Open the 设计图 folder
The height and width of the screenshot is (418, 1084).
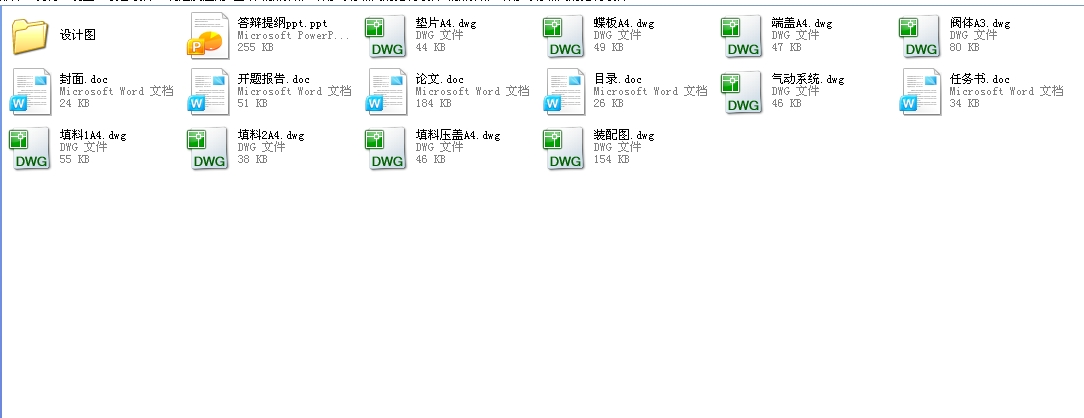pyautogui.click(x=30, y=36)
